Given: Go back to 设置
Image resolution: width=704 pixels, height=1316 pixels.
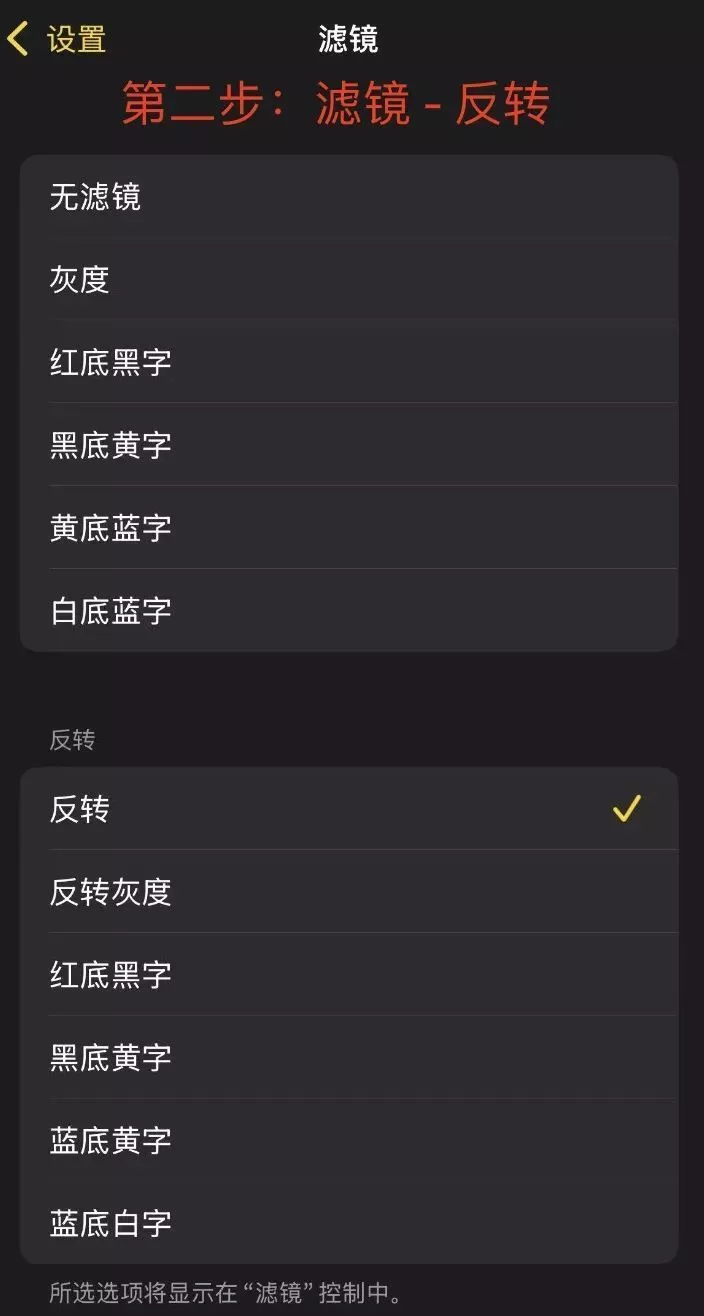Looking at the screenshot, I should coord(57,40).
